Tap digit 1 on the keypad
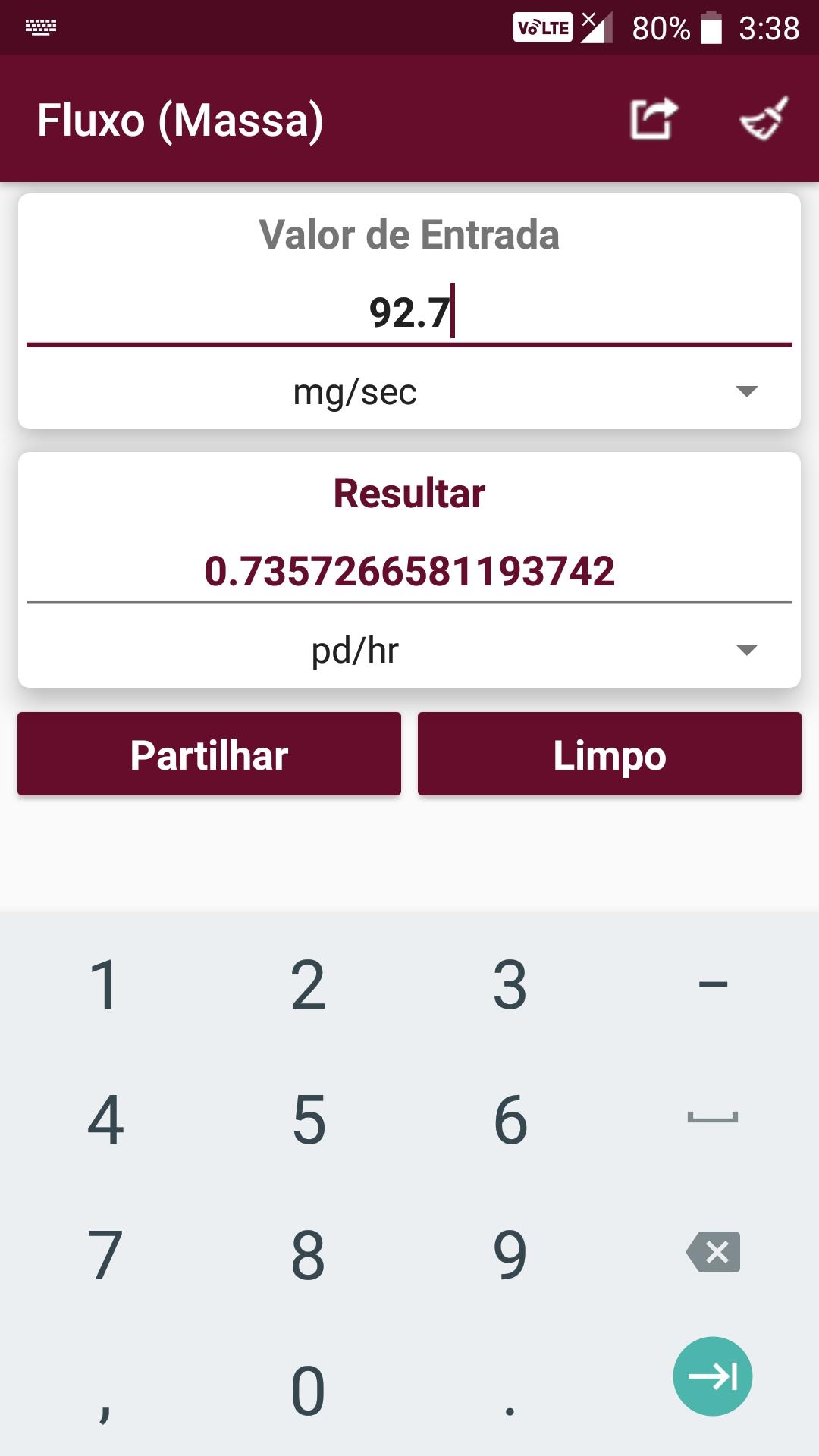The image size is (819, 1456). (x=105, y=984)
